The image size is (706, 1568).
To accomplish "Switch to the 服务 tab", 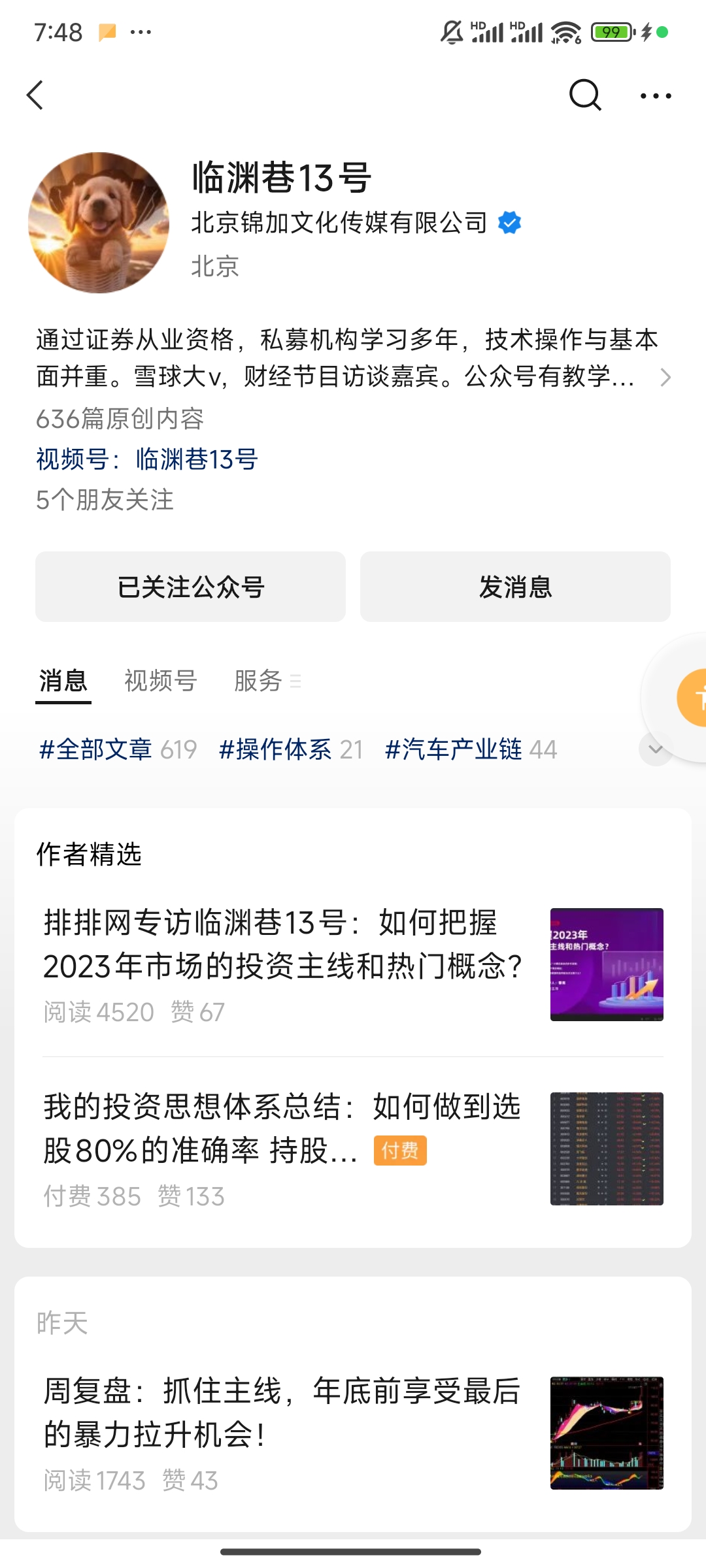I will tap(259, 681).
